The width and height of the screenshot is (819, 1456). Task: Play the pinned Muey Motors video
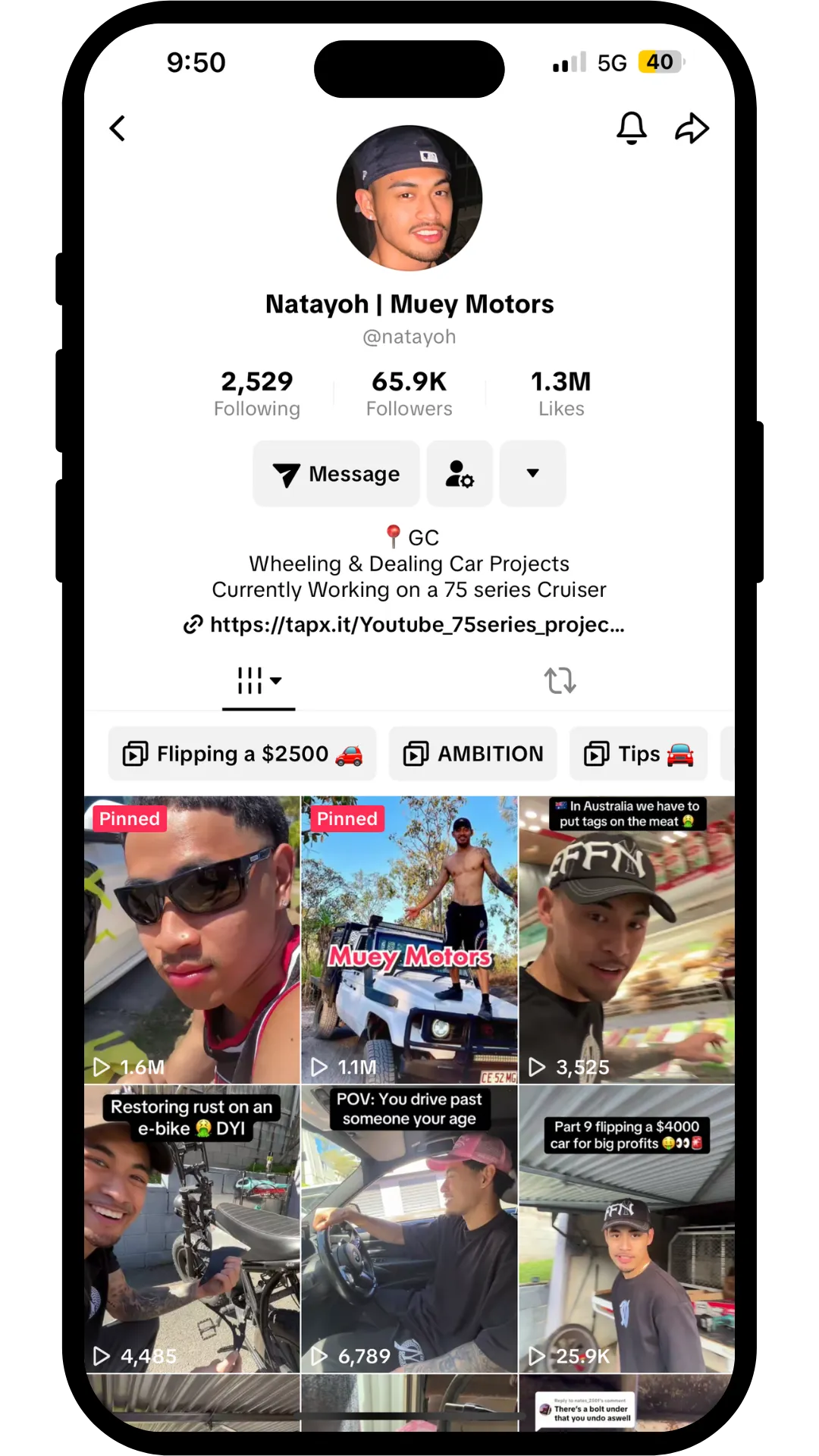coord(409,940)
